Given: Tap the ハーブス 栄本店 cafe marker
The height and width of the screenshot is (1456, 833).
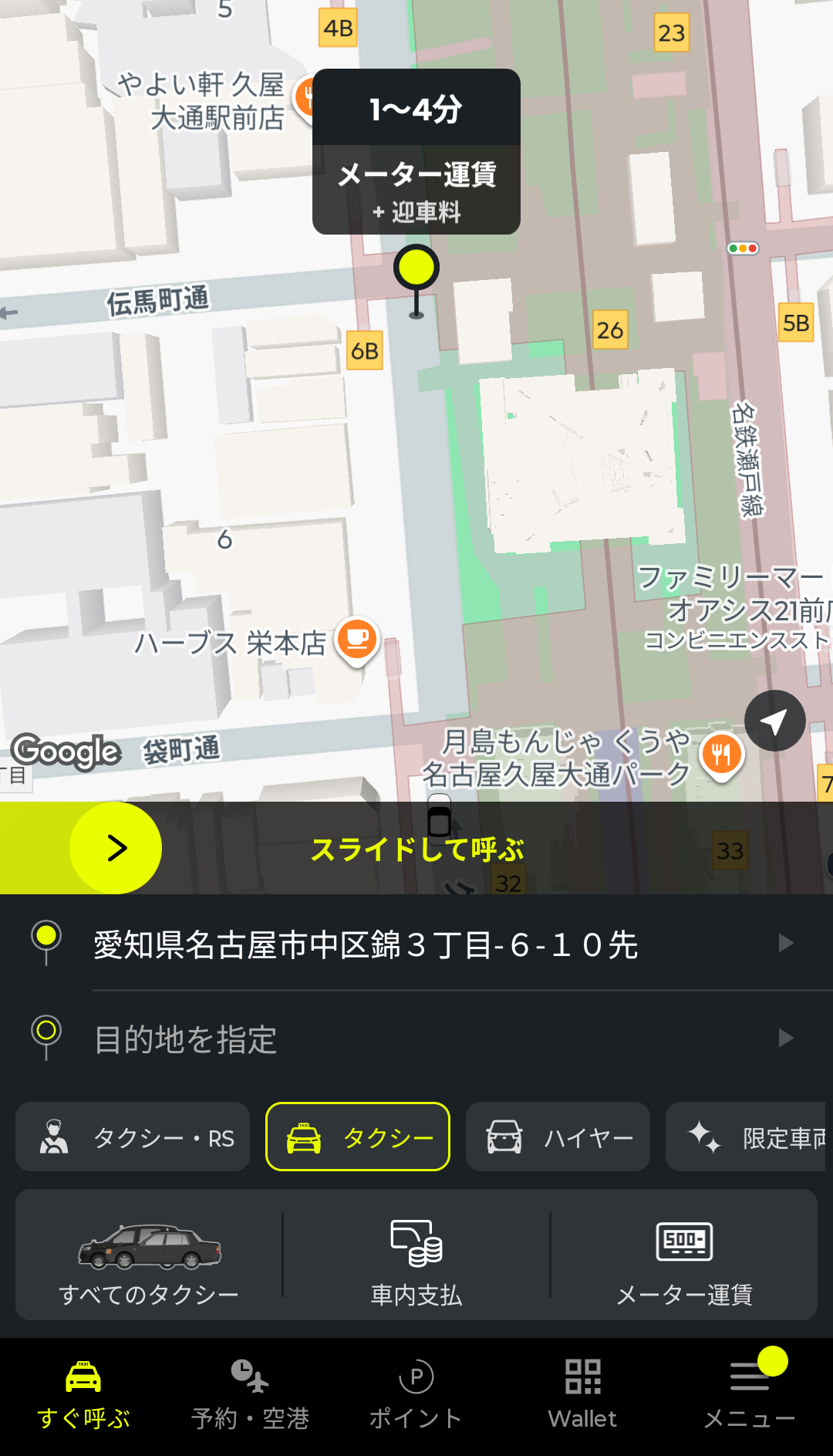Looking at the screenshot, I should tap(356, 640).
